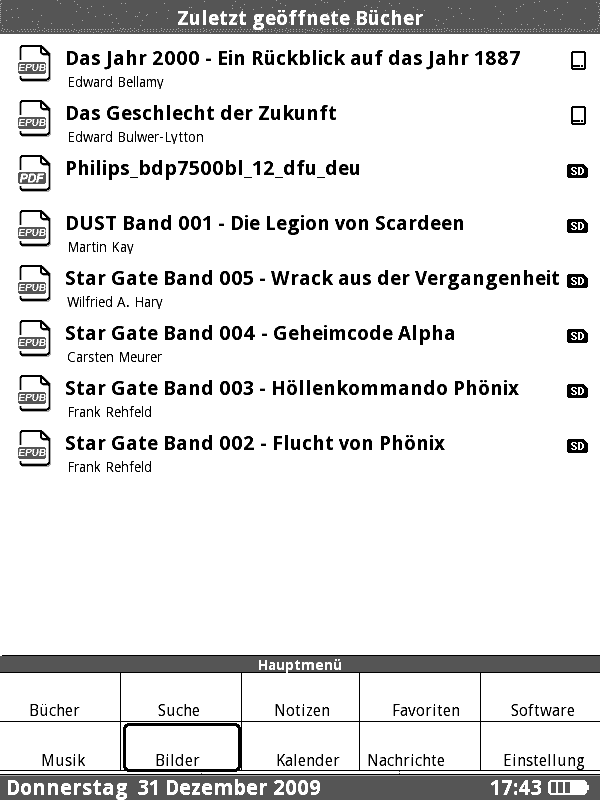
Task: Open Kalender
Action: (308, 760)
